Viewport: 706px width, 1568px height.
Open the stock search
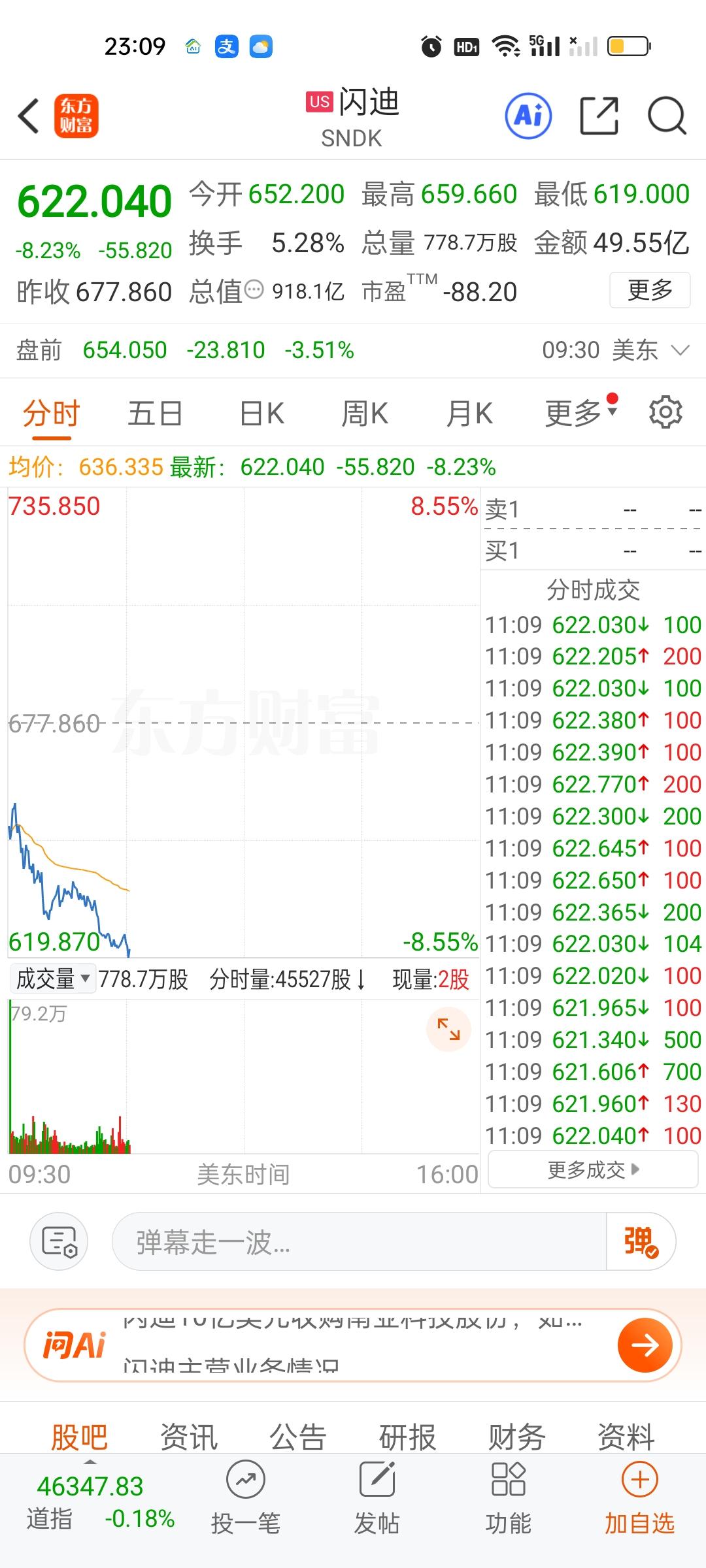tap(666, 115)
